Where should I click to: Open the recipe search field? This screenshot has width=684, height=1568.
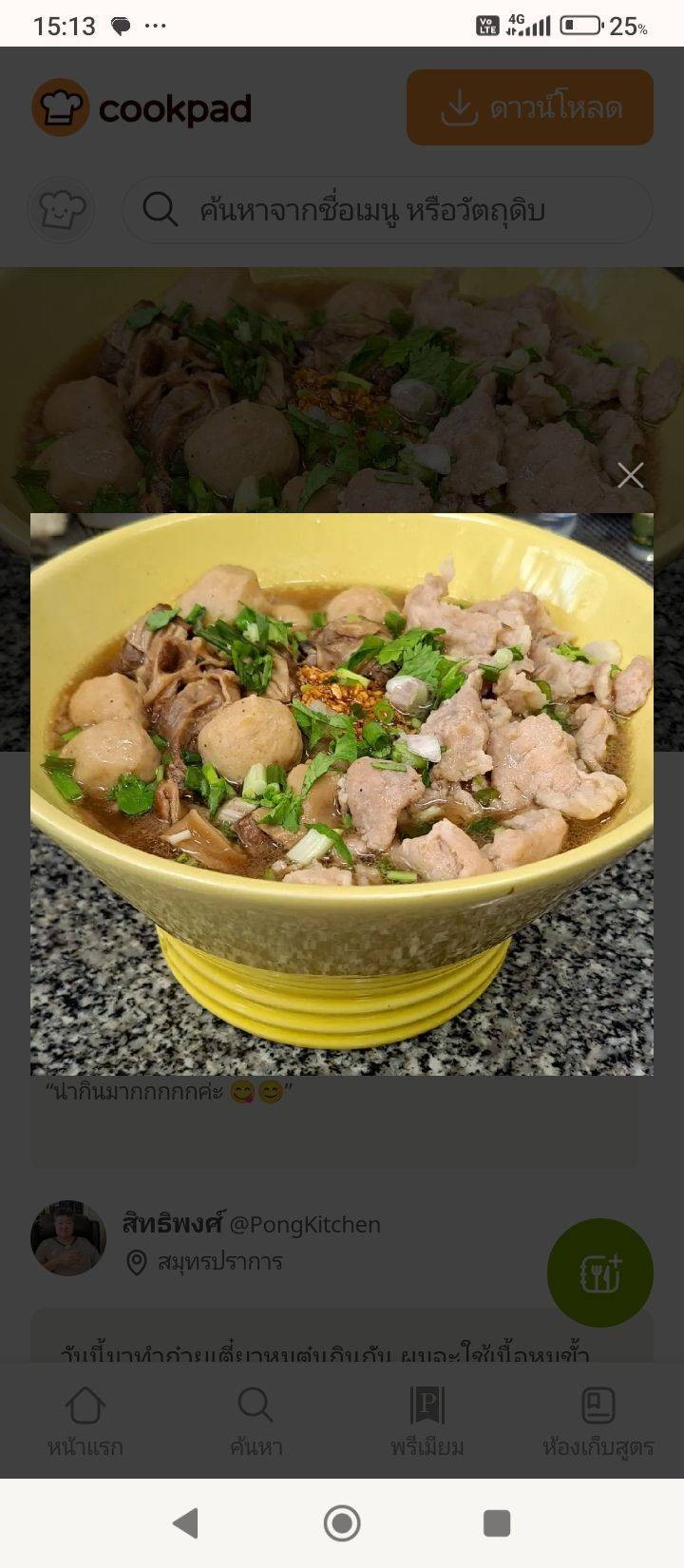(387, 209)
